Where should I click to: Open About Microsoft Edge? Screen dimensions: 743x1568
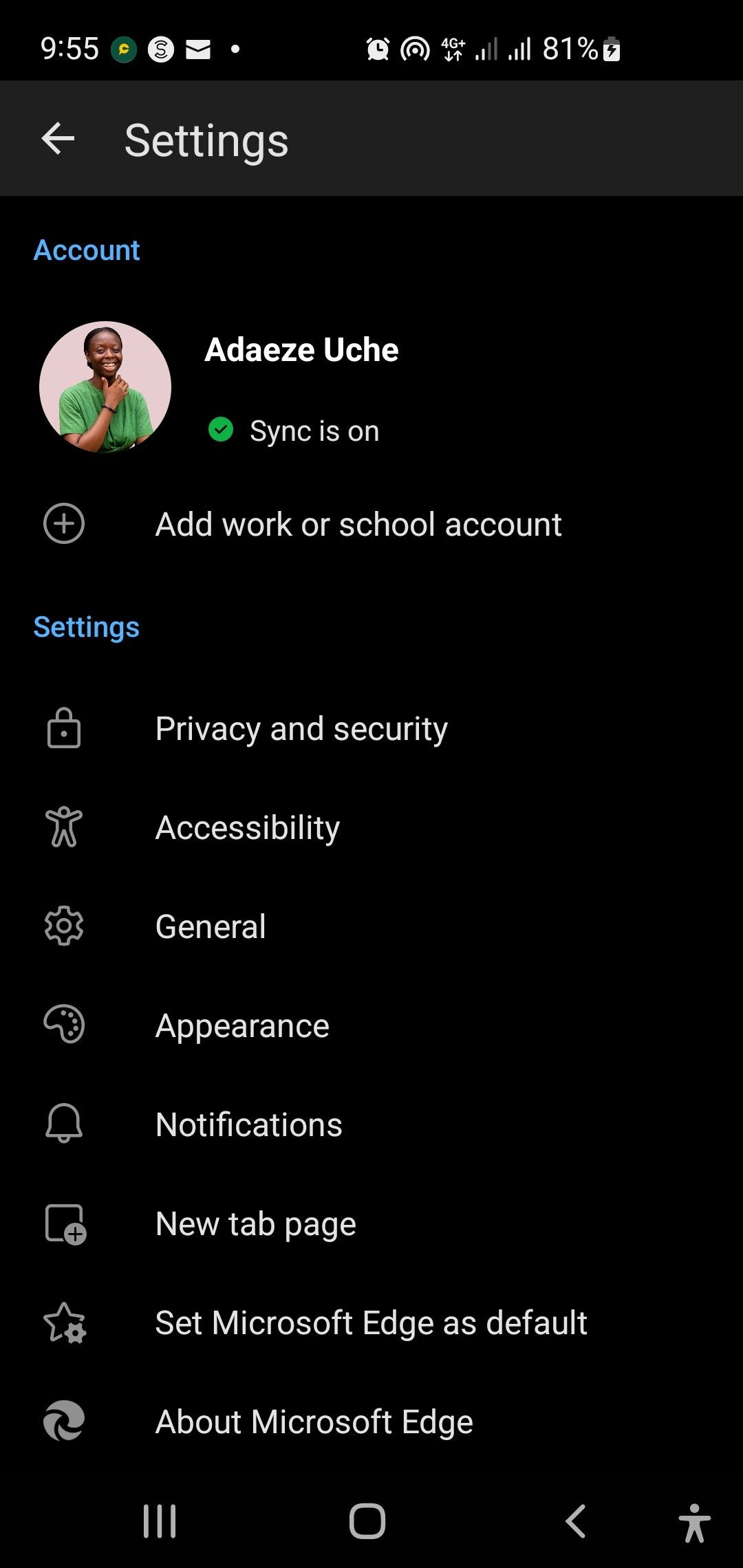pyautogui.click(x=314, y=1422)
